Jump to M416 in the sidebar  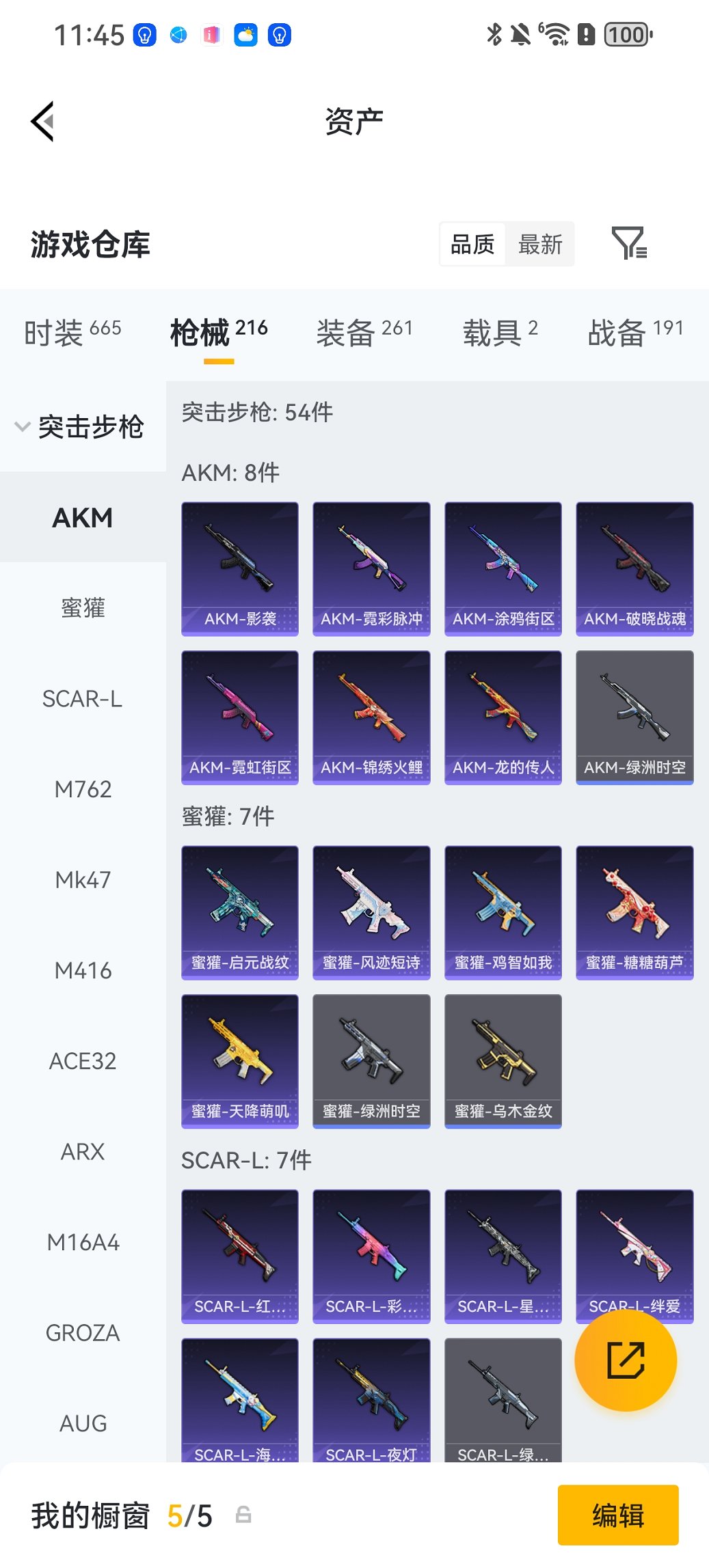pos(83,970)
